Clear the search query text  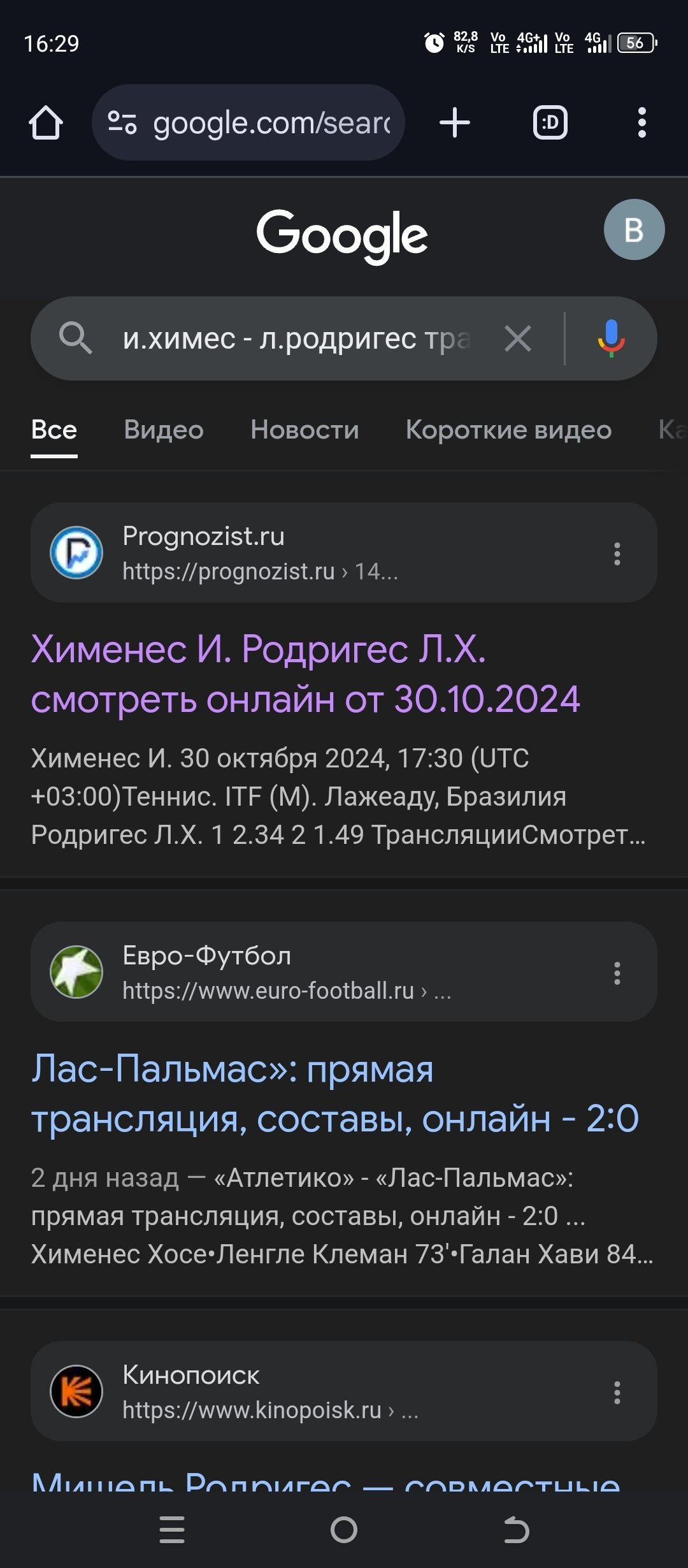[518, 338]
